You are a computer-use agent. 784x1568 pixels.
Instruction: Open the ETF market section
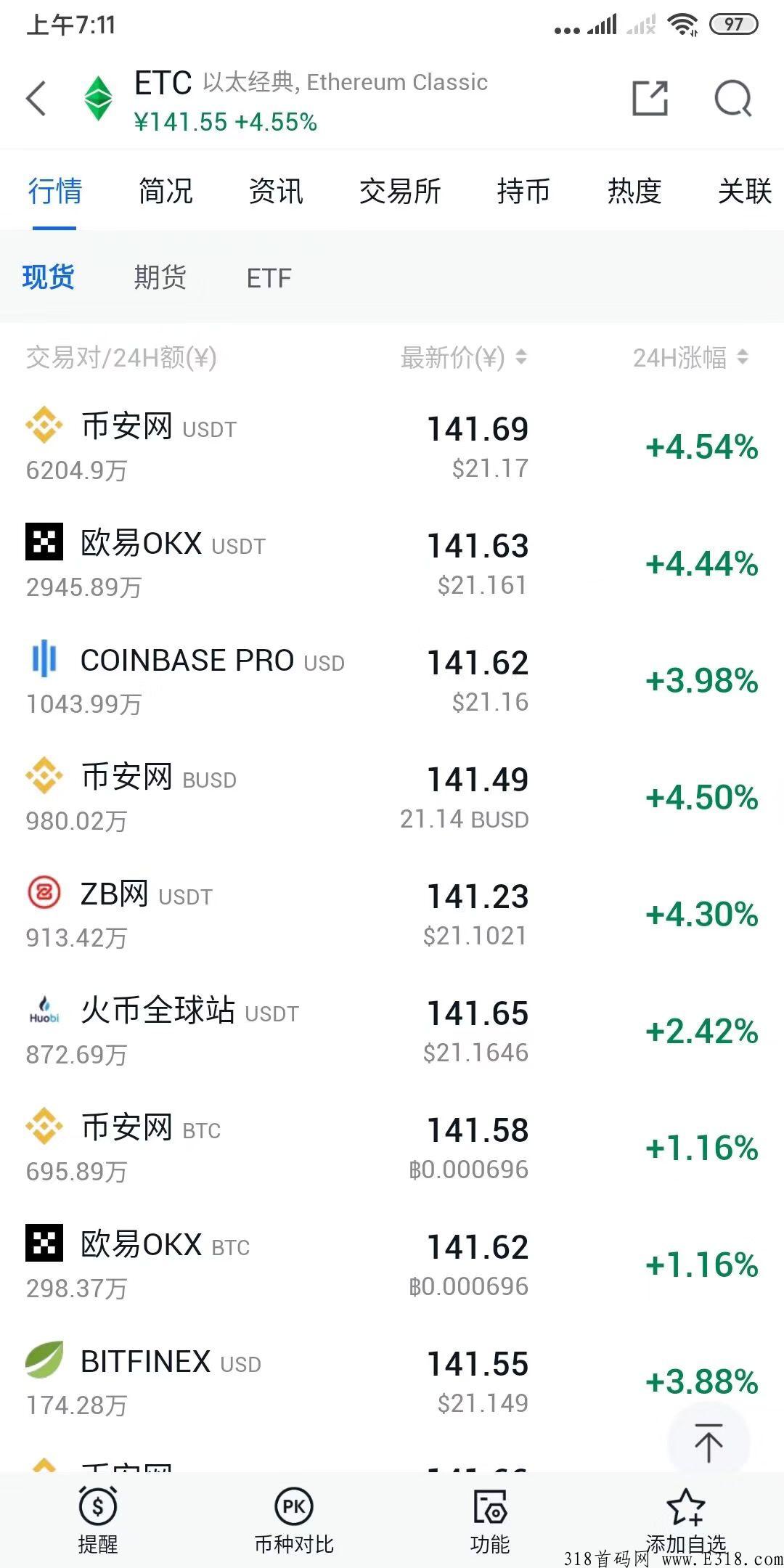pos(269,278)
